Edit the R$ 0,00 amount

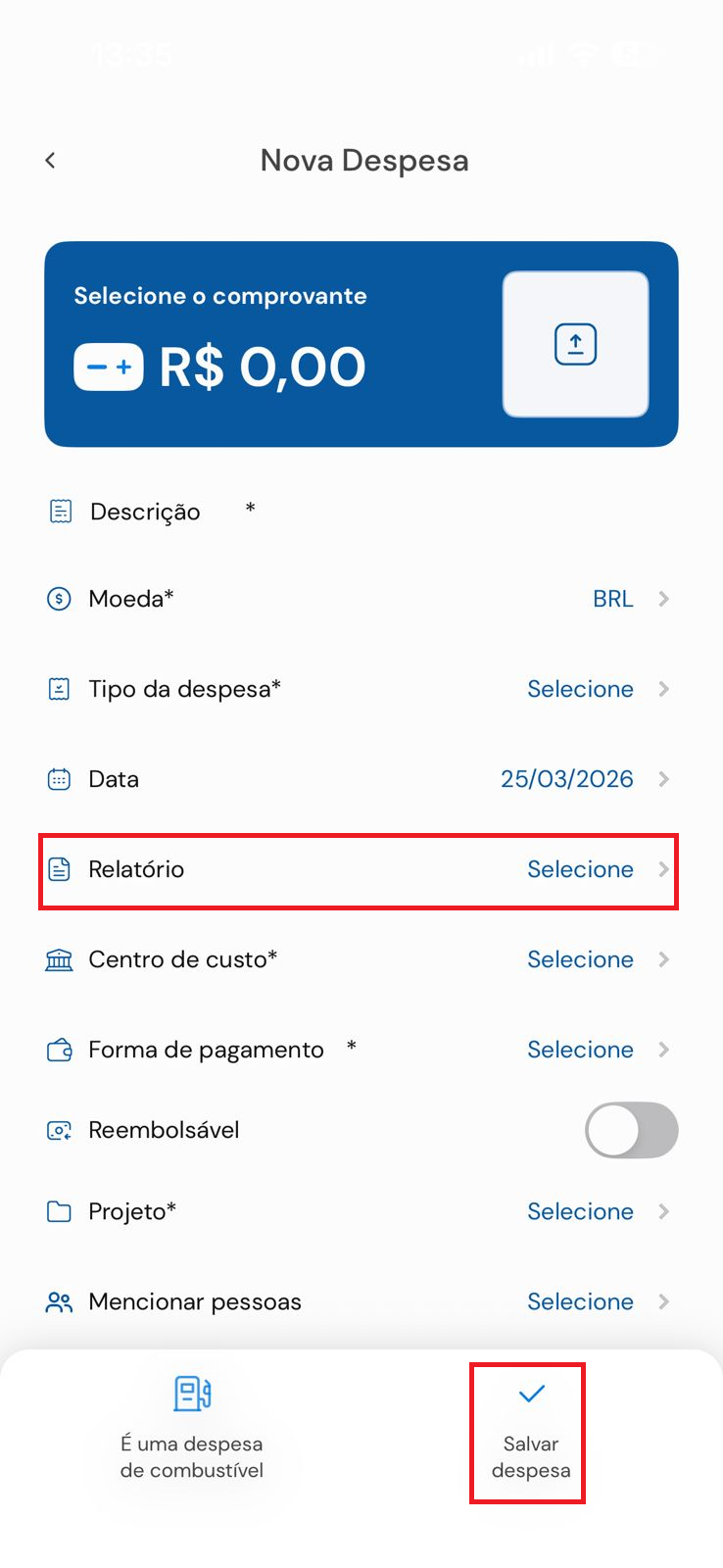click(x=263, y=367)
